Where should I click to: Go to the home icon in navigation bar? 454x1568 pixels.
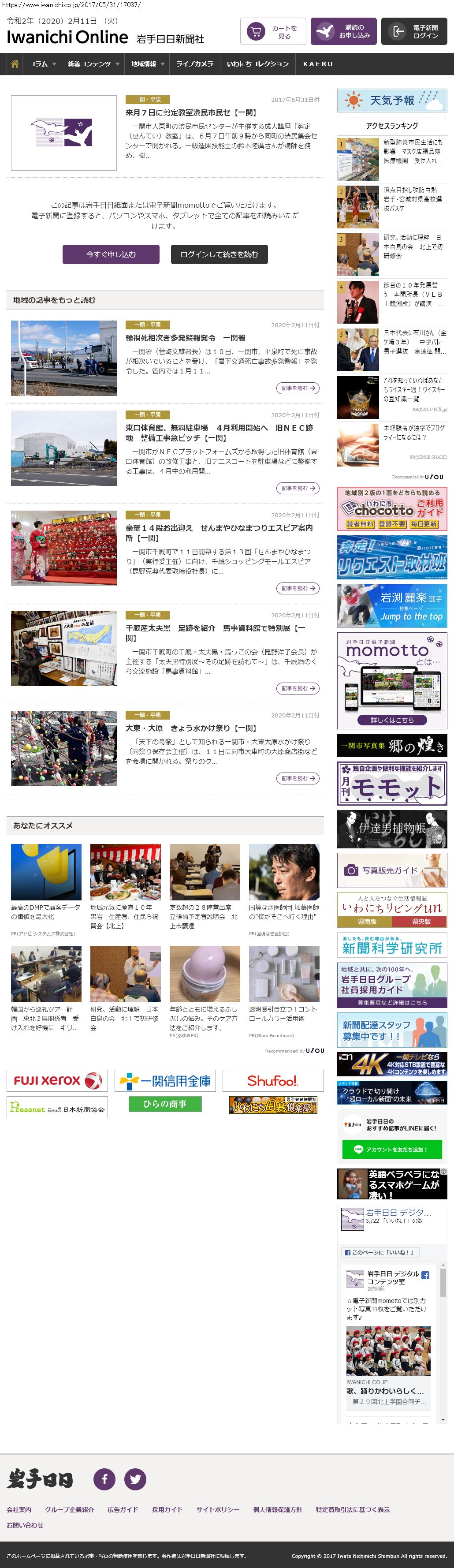tap(15, 64)
